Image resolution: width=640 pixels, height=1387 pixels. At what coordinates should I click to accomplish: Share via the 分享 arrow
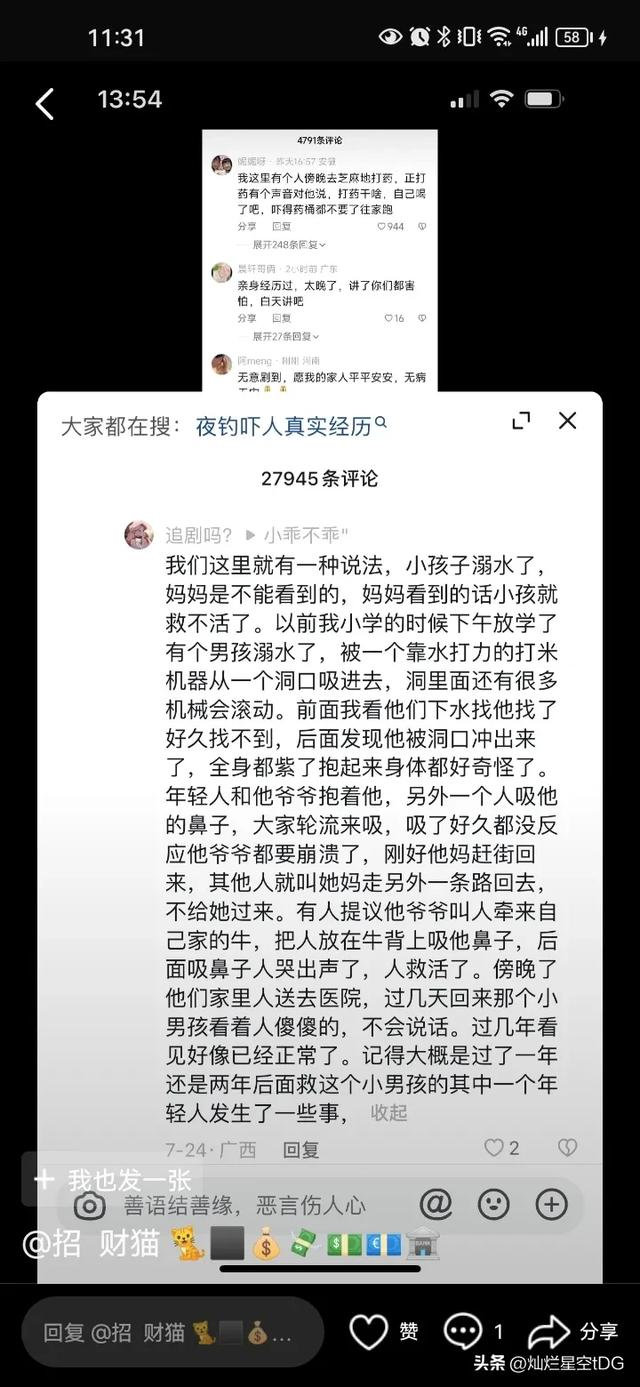(549, 1332)
